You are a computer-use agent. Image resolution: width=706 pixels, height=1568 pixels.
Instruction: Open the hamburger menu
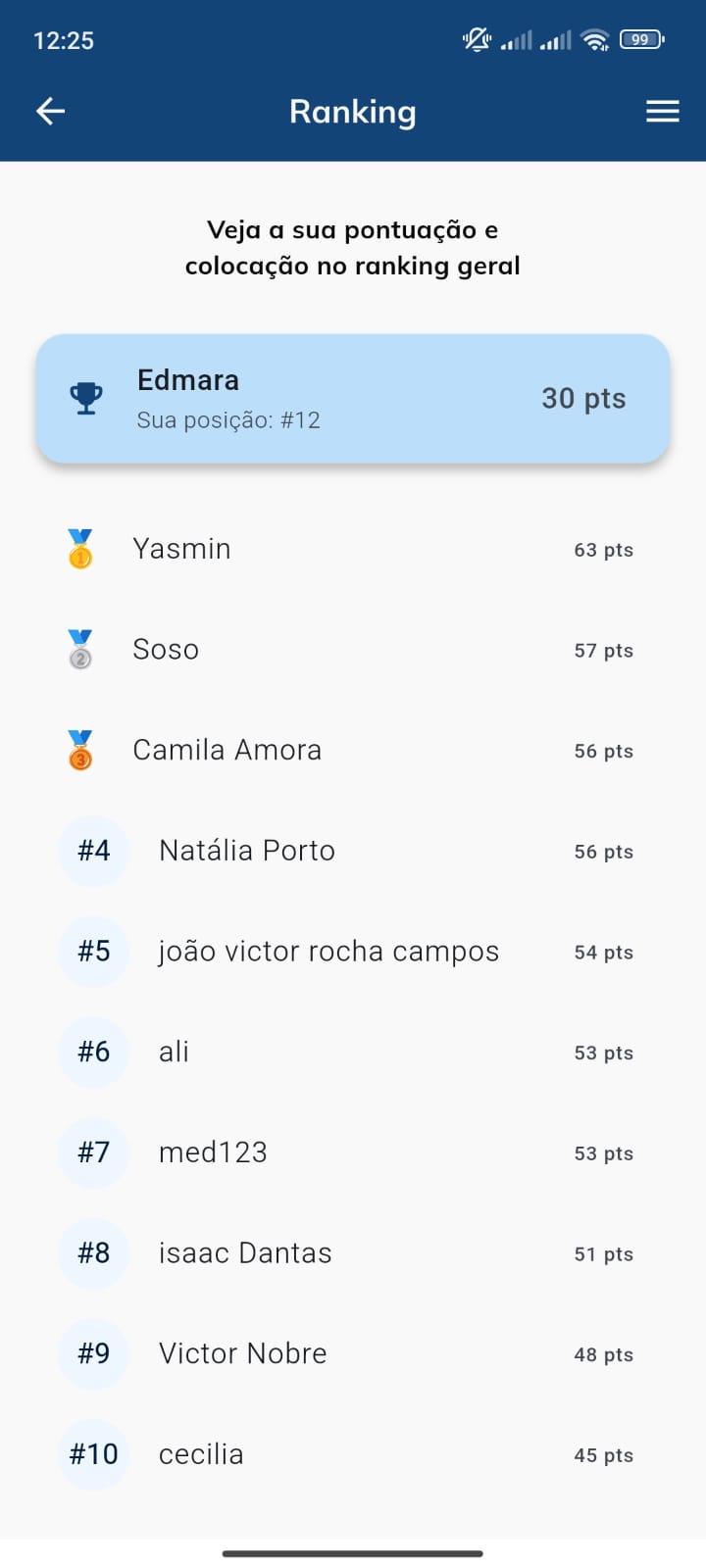663,112
